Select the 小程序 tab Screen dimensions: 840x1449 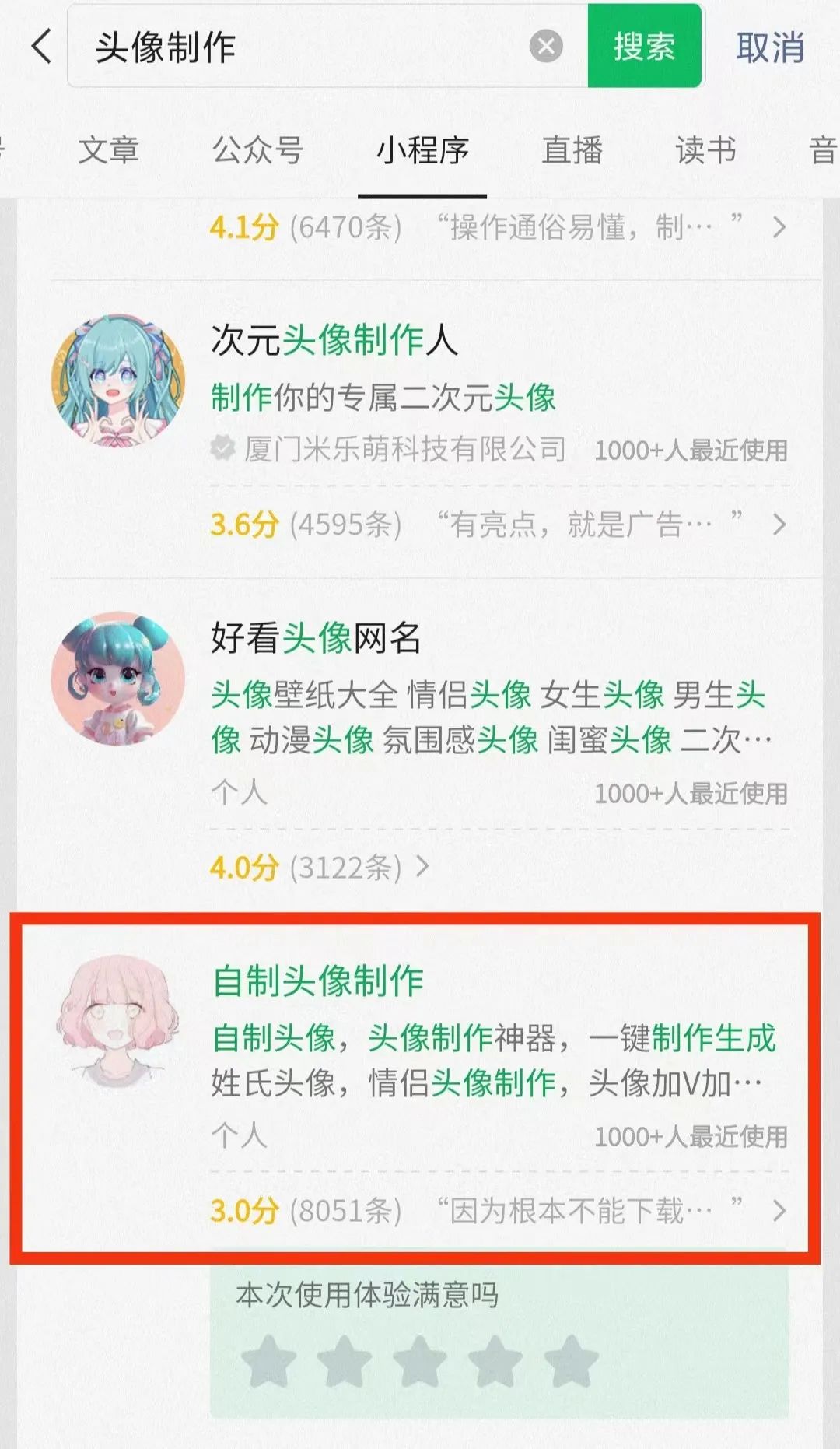click(x=422, y=149)
